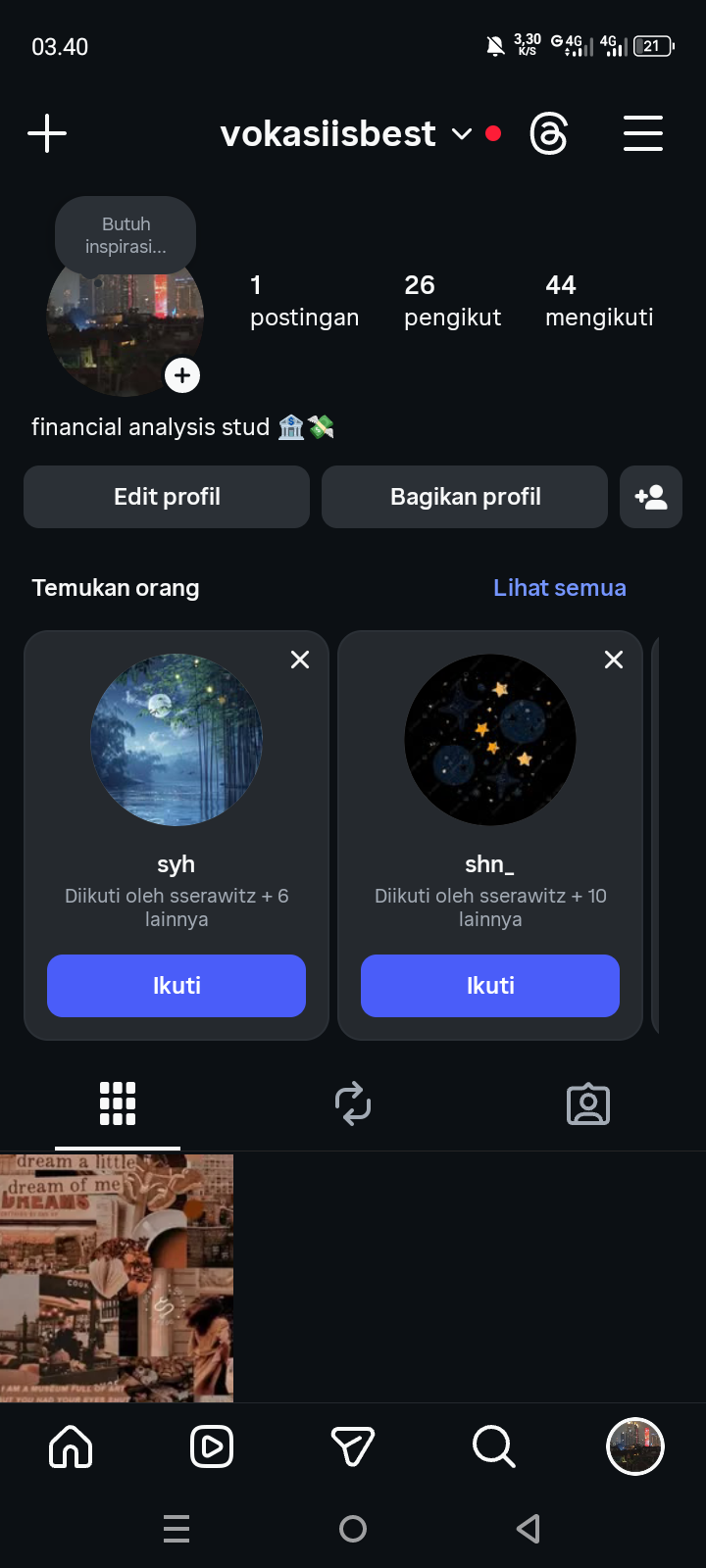View the 44 mengikuti list
The height and width of the screenshot is (1568, 706).
pos(599,300)
